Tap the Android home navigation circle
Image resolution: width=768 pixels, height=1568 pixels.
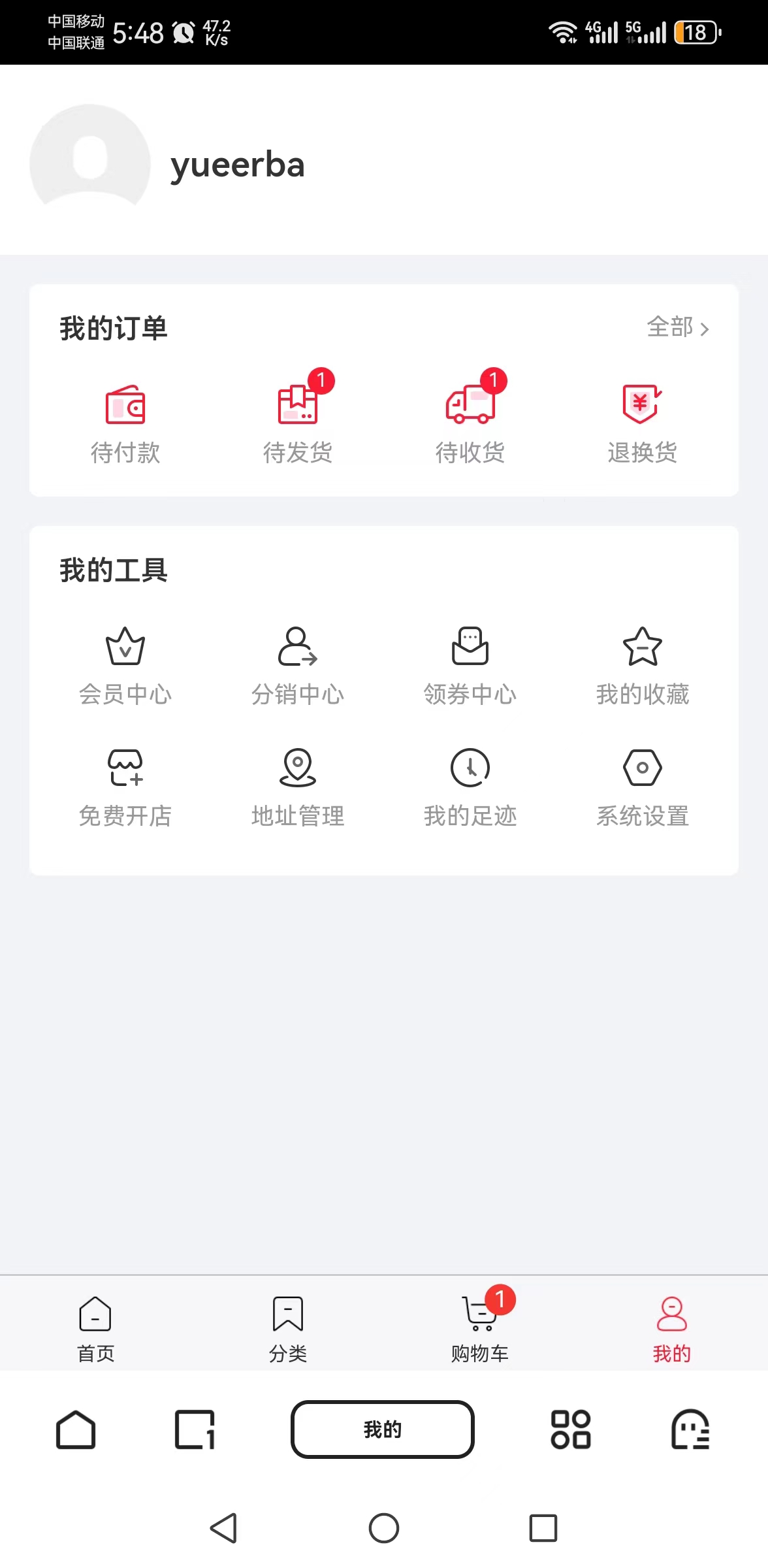point(384,1528)
